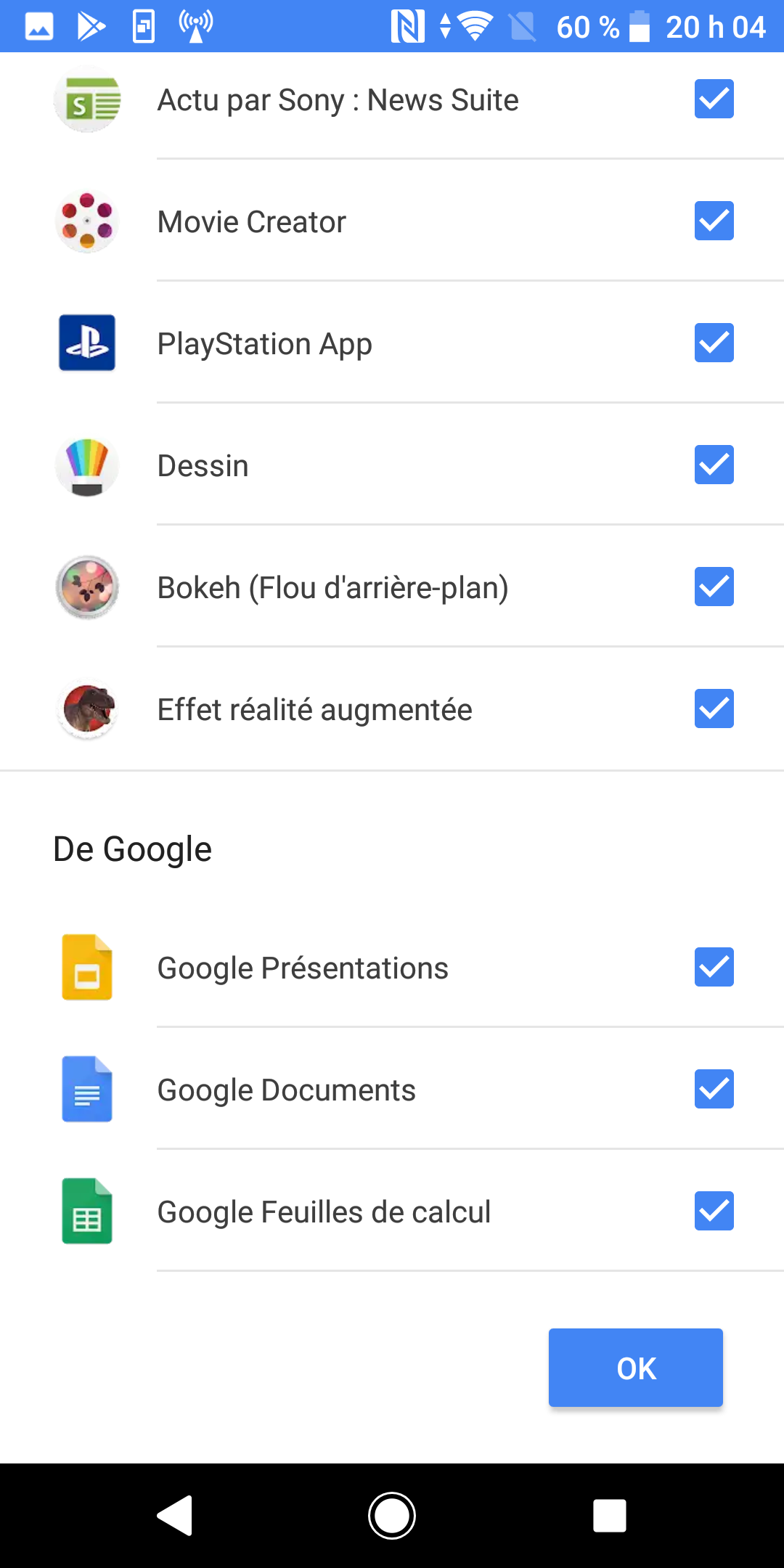The width and height of the screenshot is (784, 1568).
Task: Uncheck Bokeh (Flou d'arrière-plan)
Action: (714, 587)
